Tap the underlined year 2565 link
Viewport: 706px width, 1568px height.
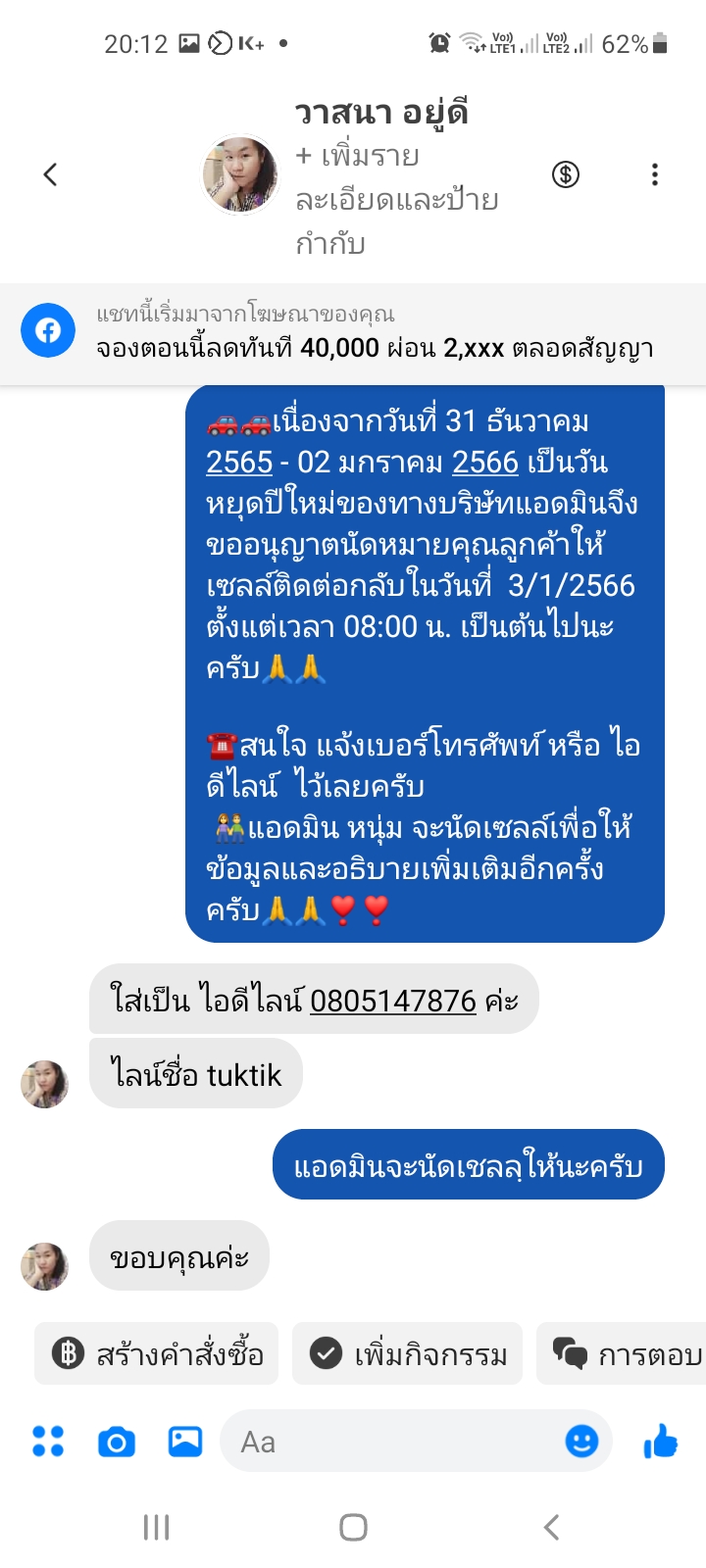pos(239,462)
